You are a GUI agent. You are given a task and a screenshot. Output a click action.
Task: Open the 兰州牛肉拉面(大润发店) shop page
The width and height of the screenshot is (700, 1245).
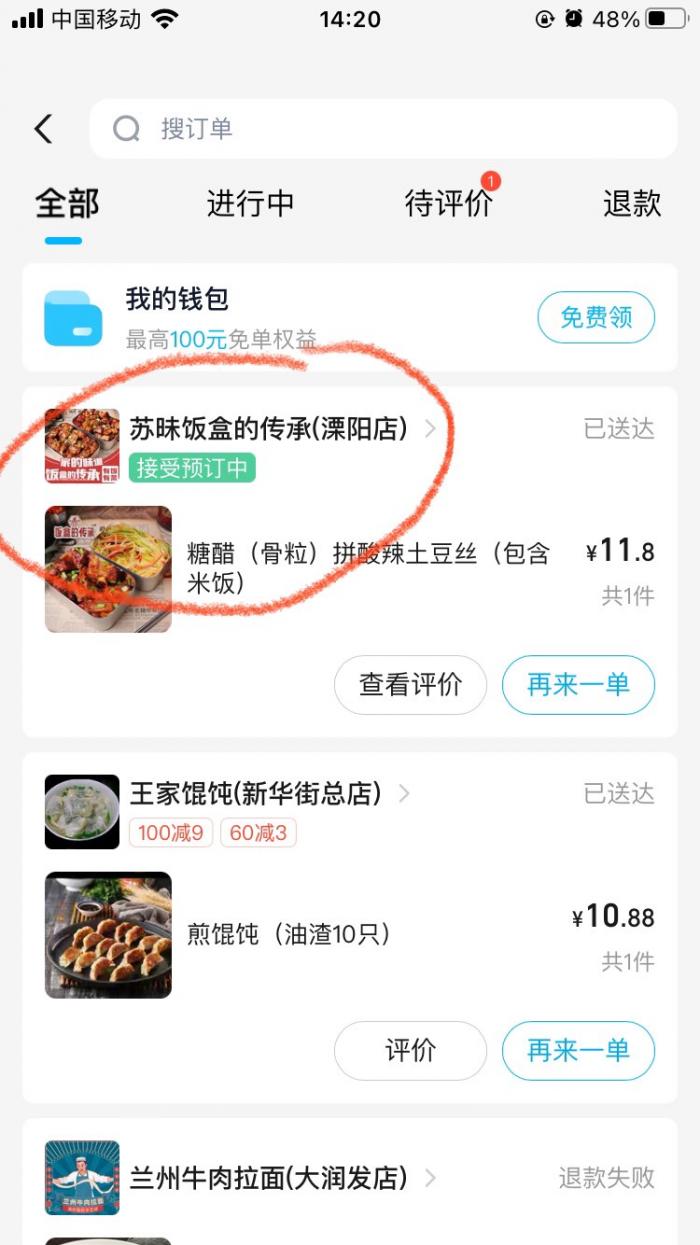tap(268, 1178)
